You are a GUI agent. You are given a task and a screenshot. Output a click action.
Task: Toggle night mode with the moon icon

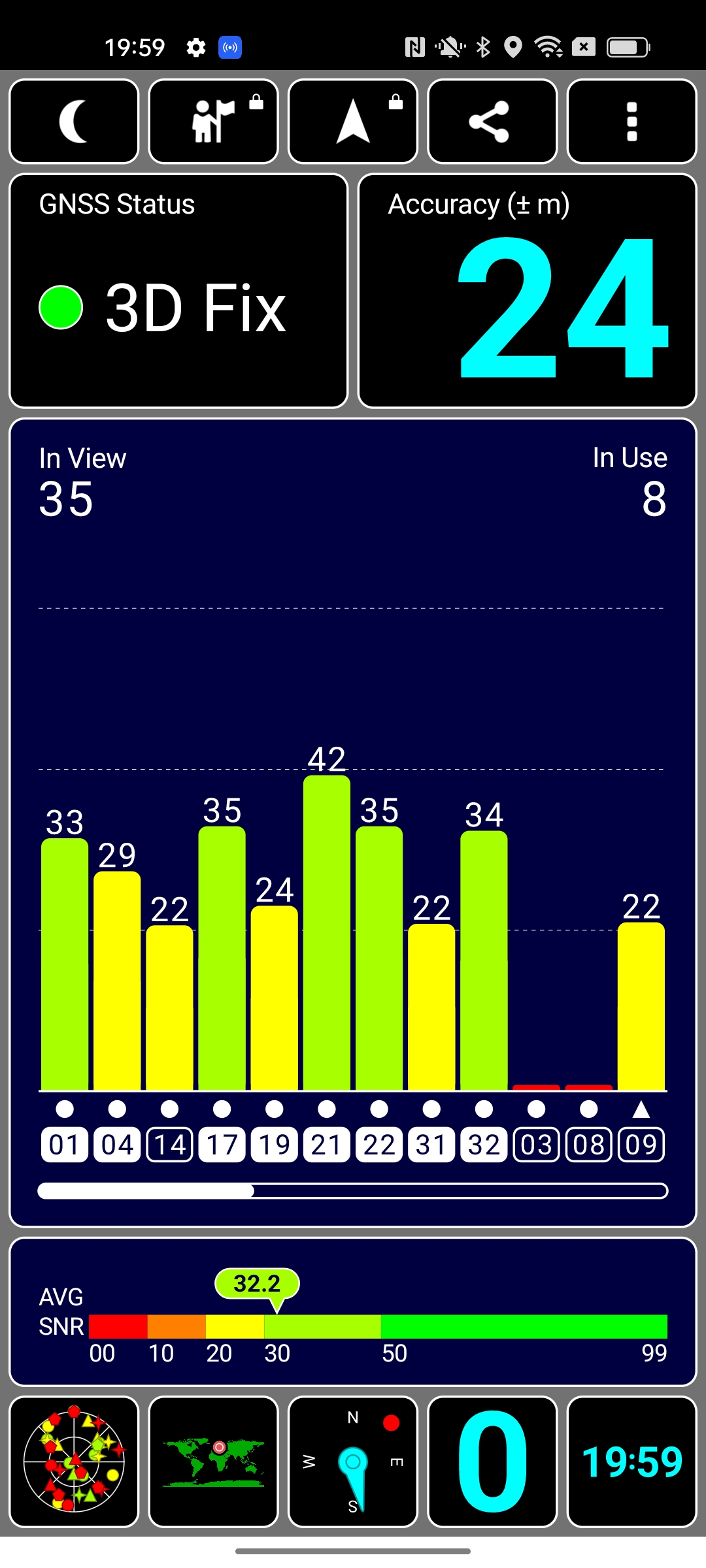(x=74, y=122)
